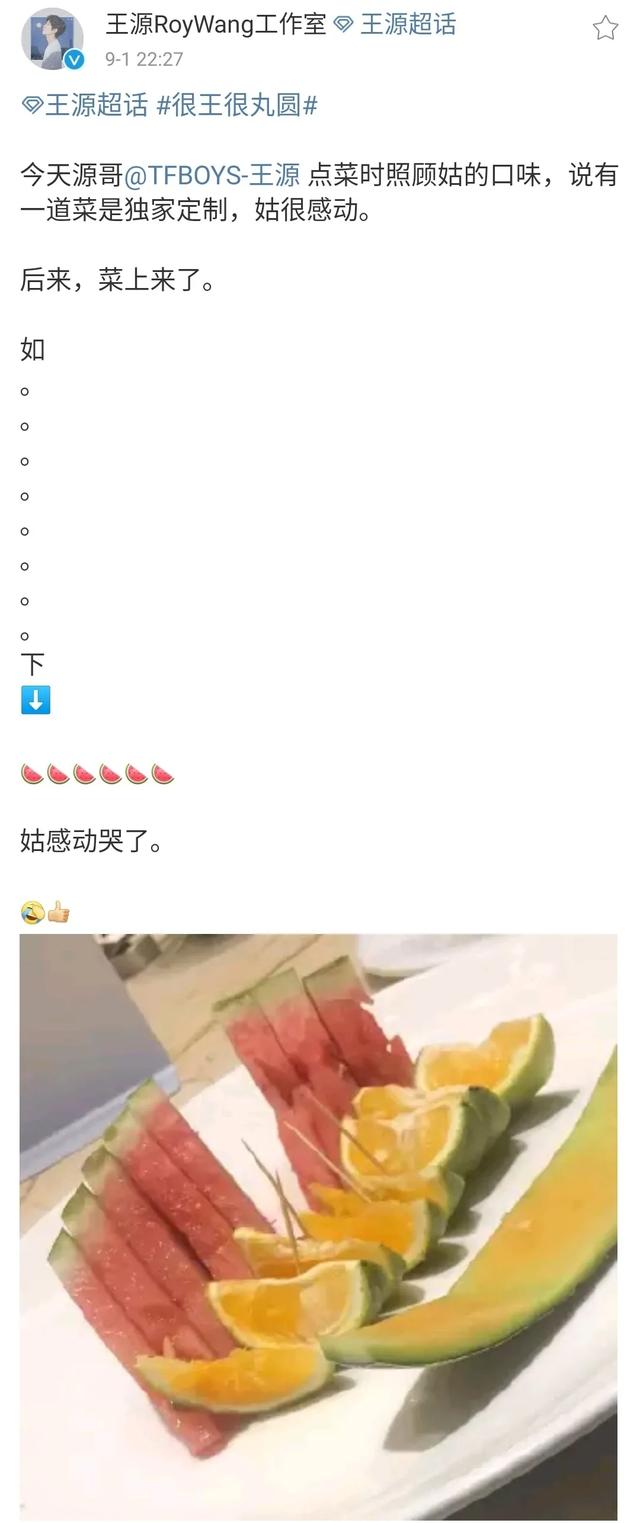This screenshot has width=640, height=1523.
Task: Open 王源超话 link beside the username
Action: coord(397,25)
